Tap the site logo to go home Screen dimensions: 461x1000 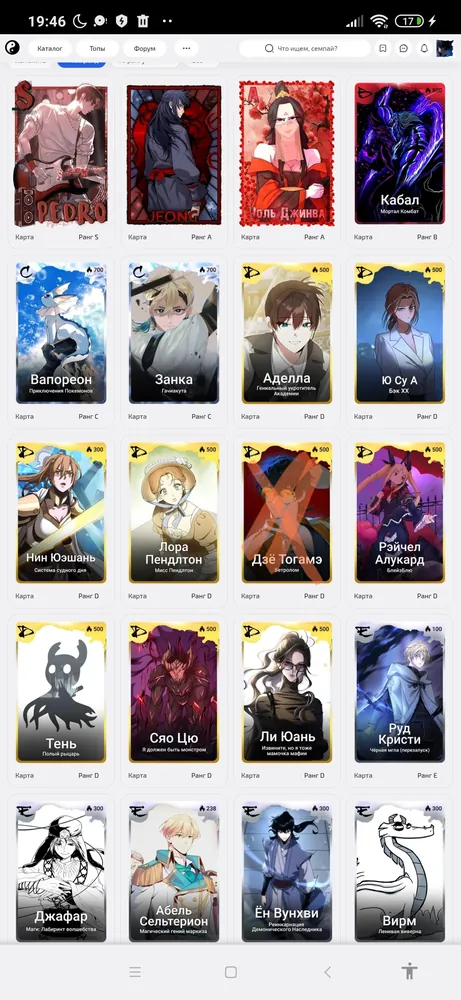12,47
